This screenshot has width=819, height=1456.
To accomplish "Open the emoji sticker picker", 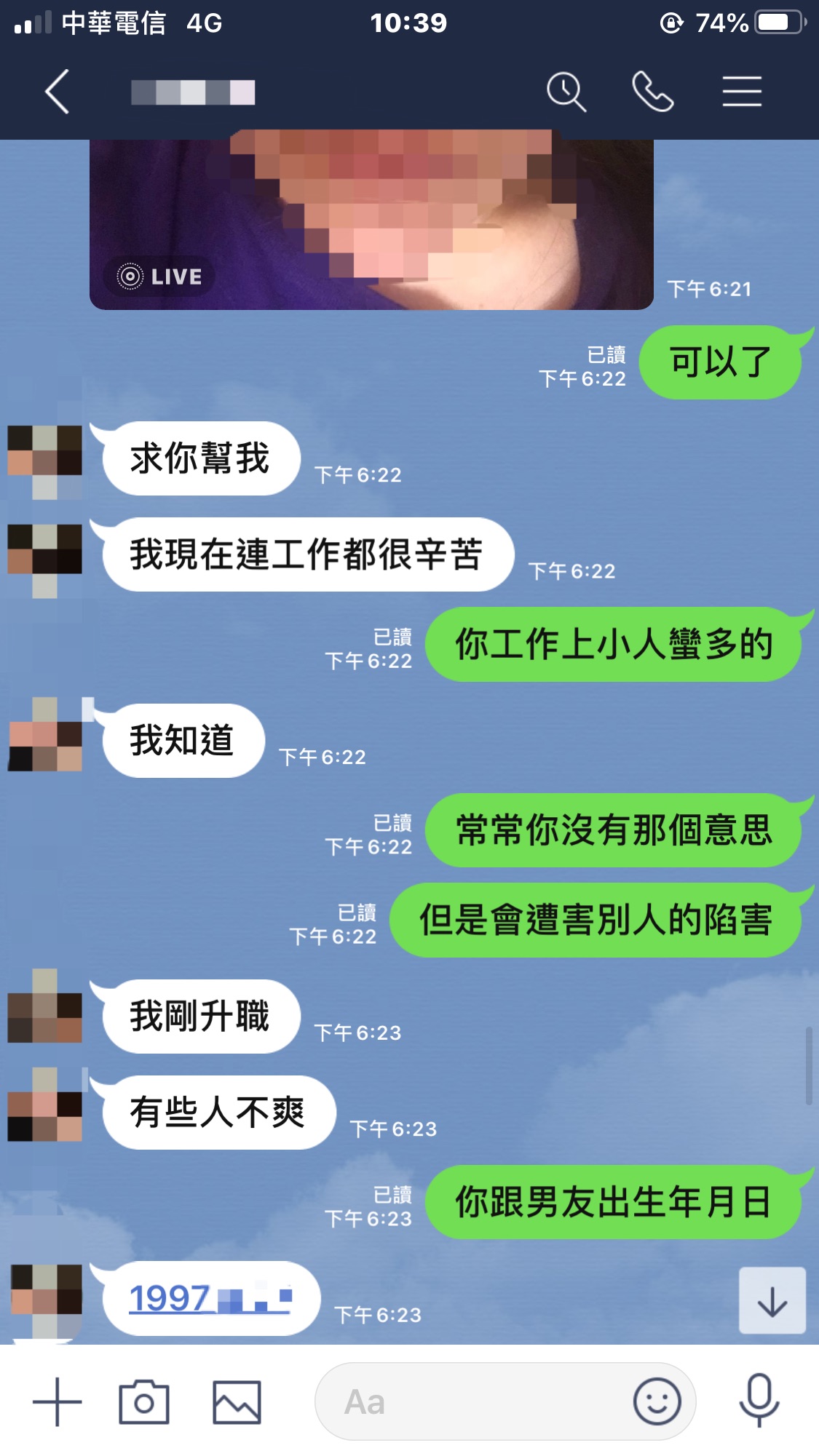I will point(657,1401).
